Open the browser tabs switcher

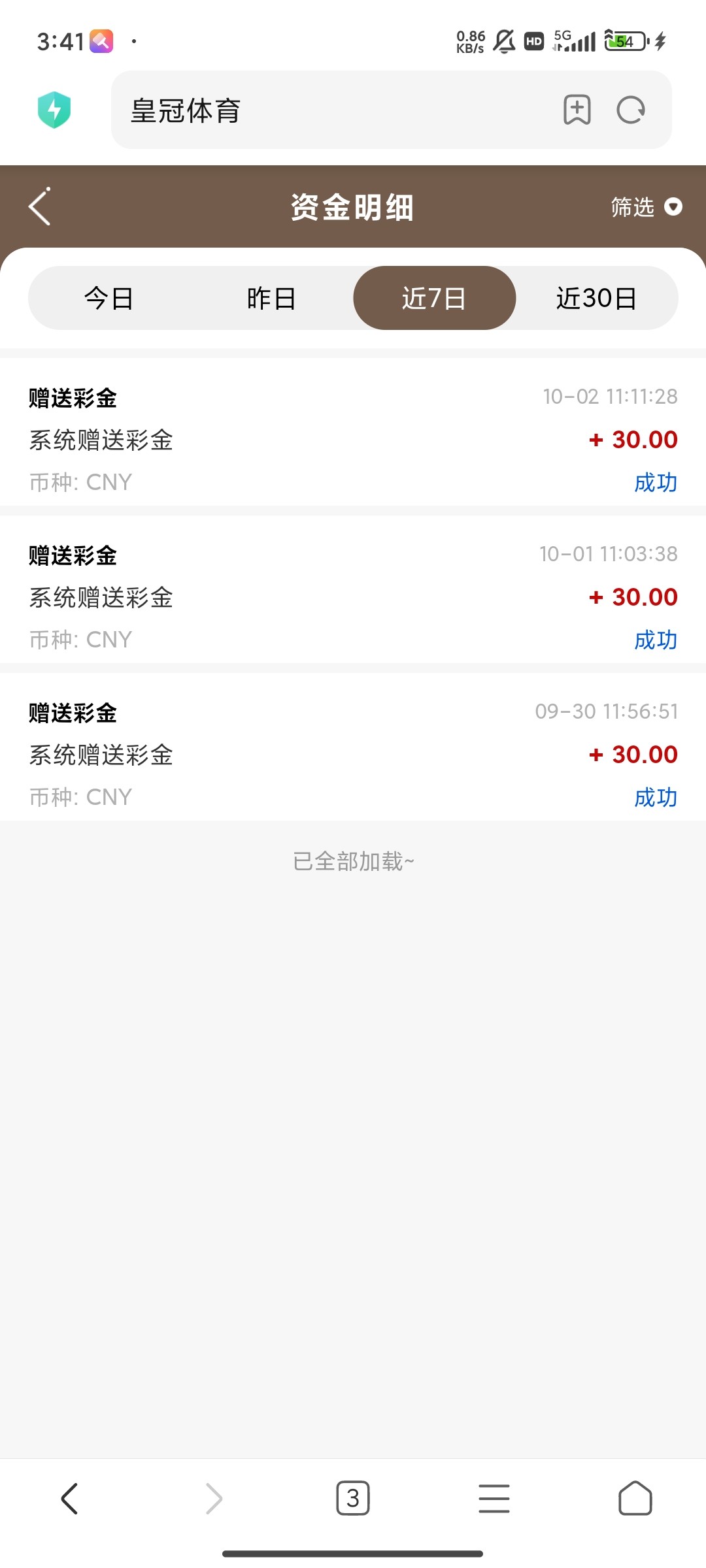pyautogui.click(x=353, y=1498)
